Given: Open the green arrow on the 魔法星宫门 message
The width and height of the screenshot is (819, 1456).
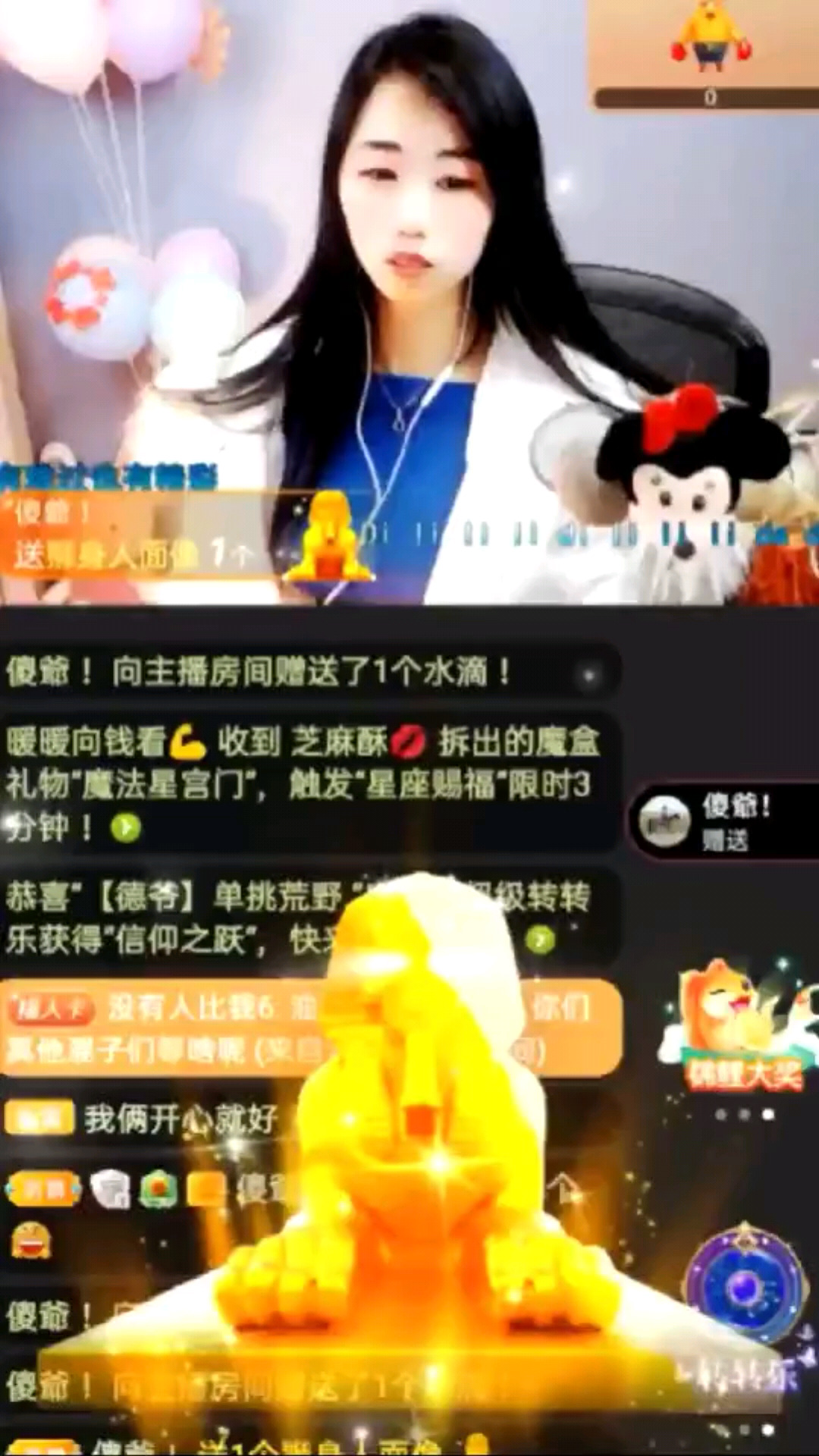Looking at the screenshot, I should 126,828.
